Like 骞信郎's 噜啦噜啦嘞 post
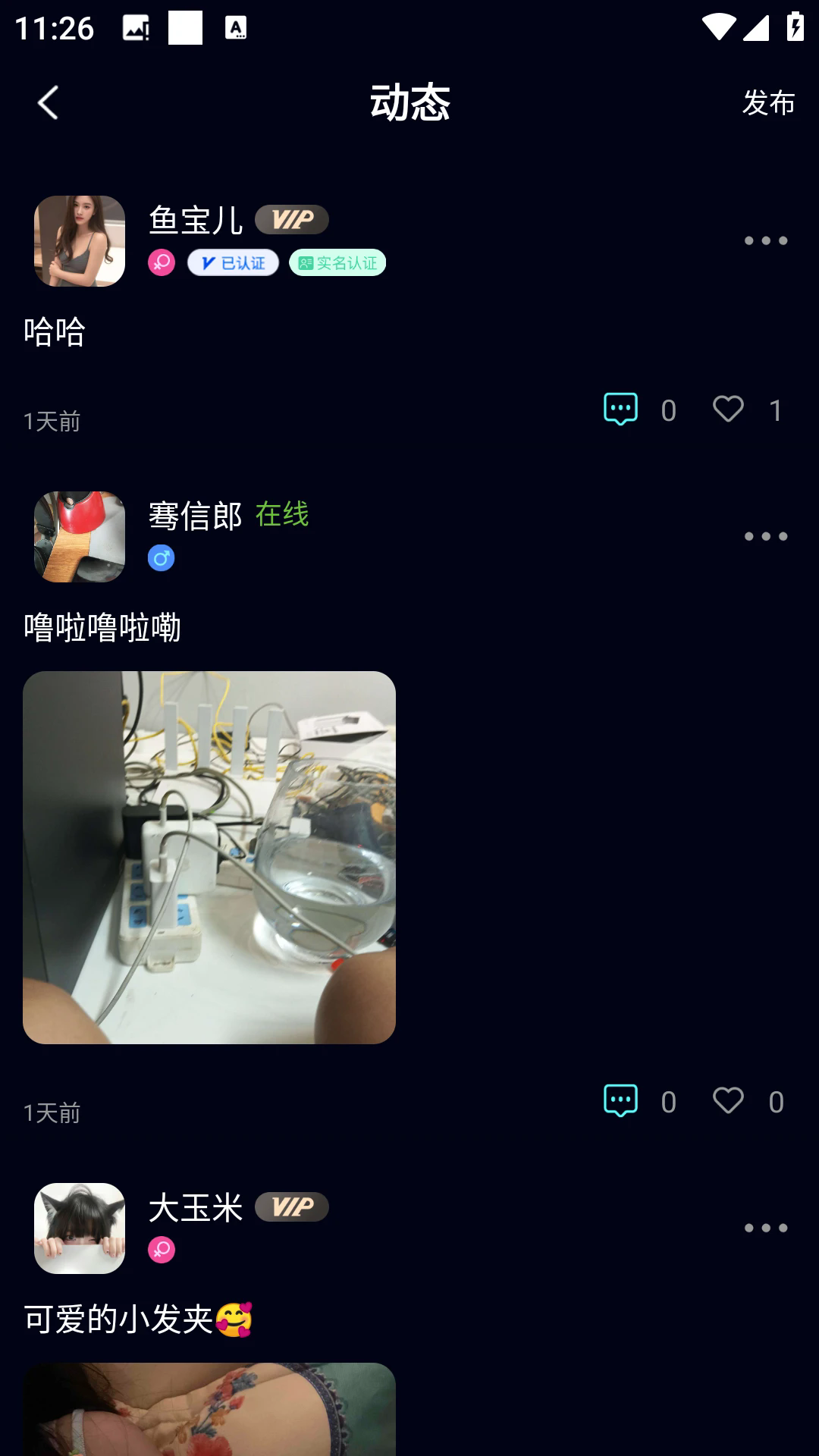This screenshot has height=1456, width=819. (x=728, y=1101)
